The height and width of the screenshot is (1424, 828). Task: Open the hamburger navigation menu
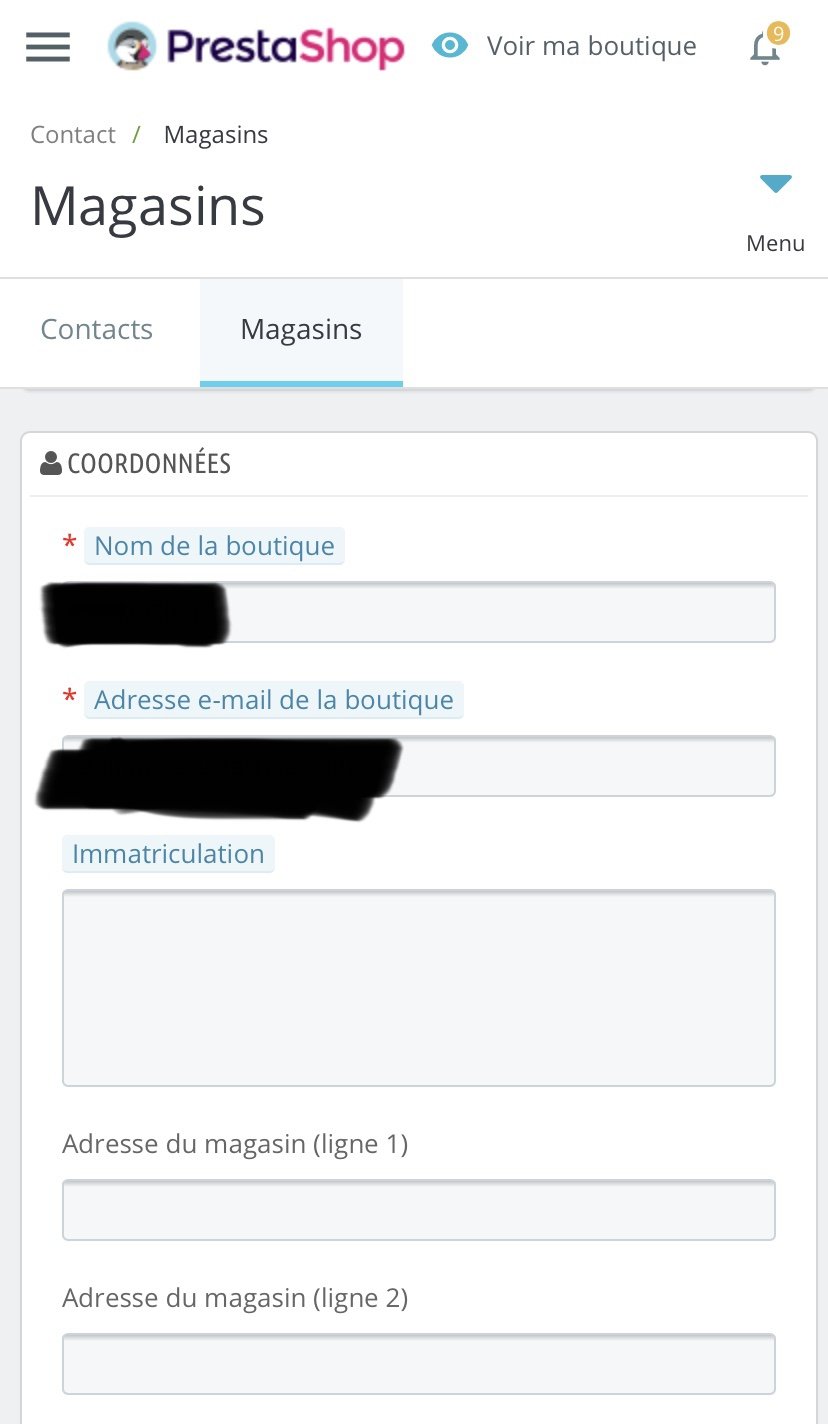pos(48,47)
